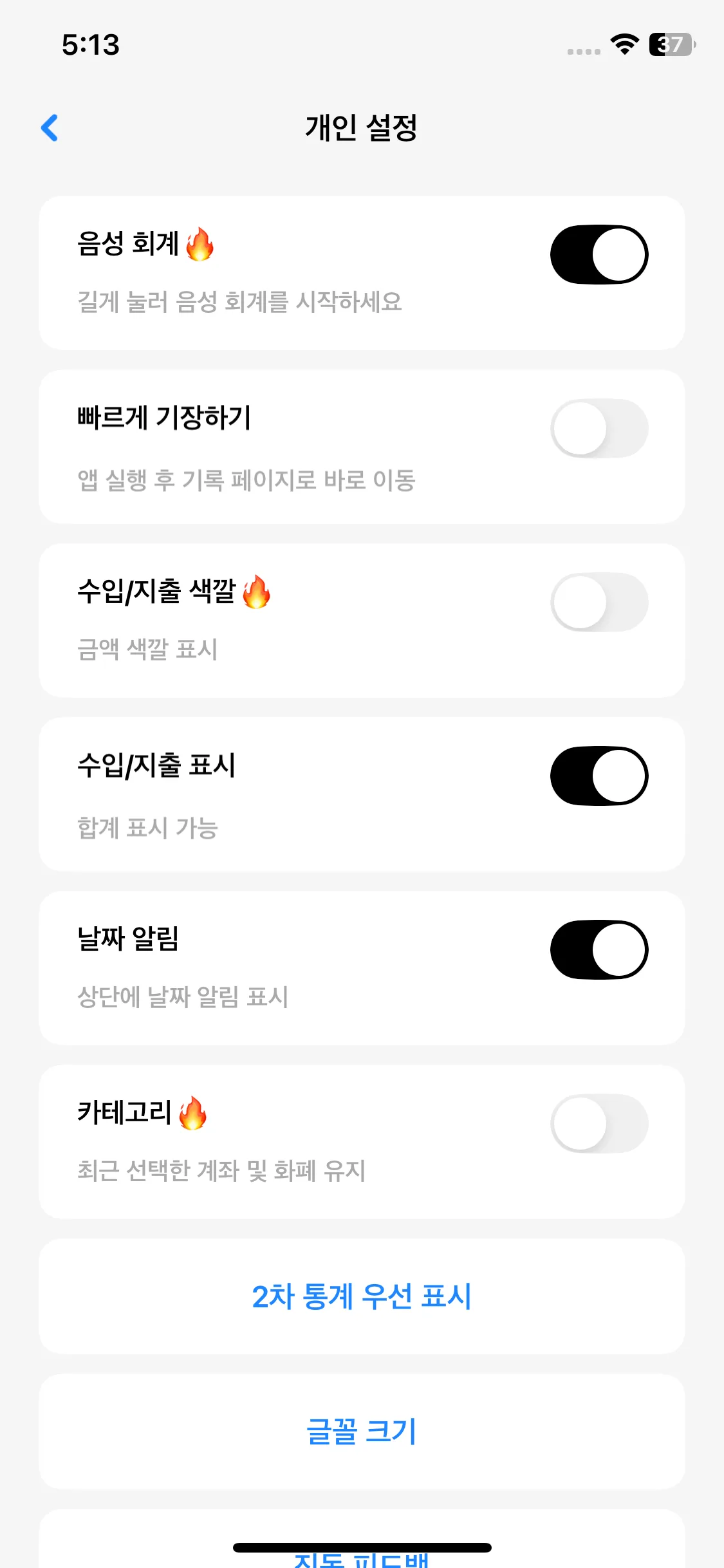
Task: Disable the 수입/지출 표시 switch
Action: point(599,776)
